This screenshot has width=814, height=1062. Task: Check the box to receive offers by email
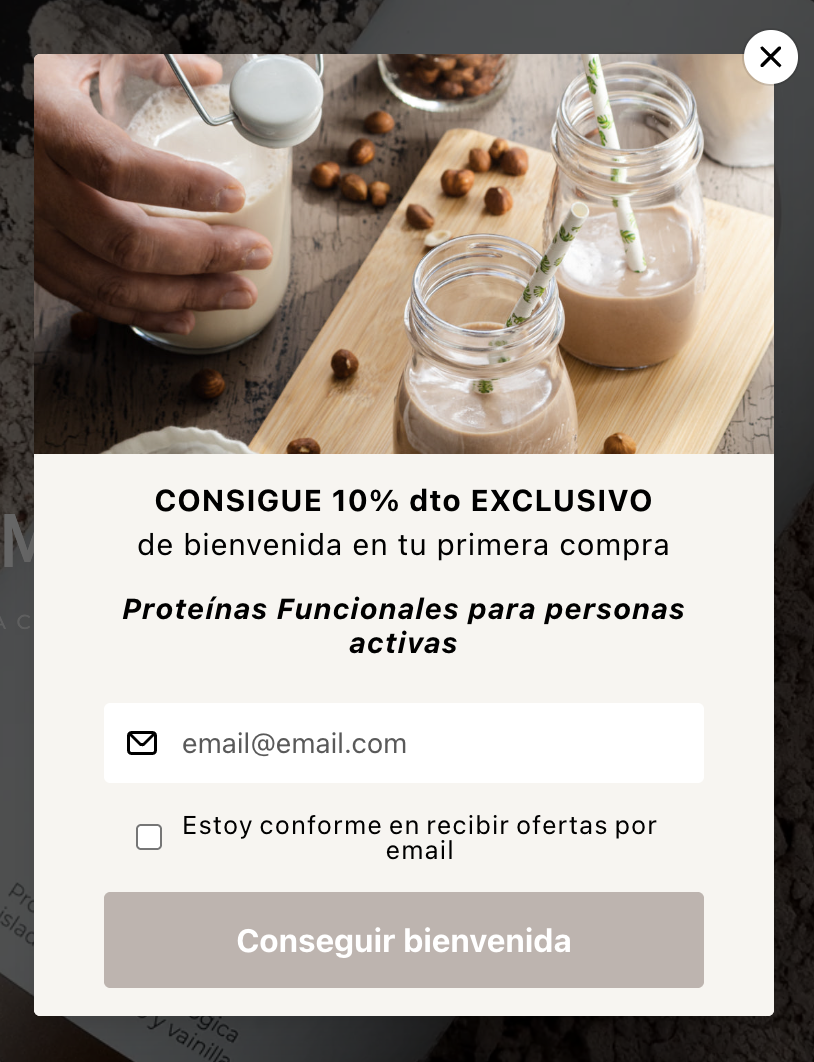coord(149,837)
